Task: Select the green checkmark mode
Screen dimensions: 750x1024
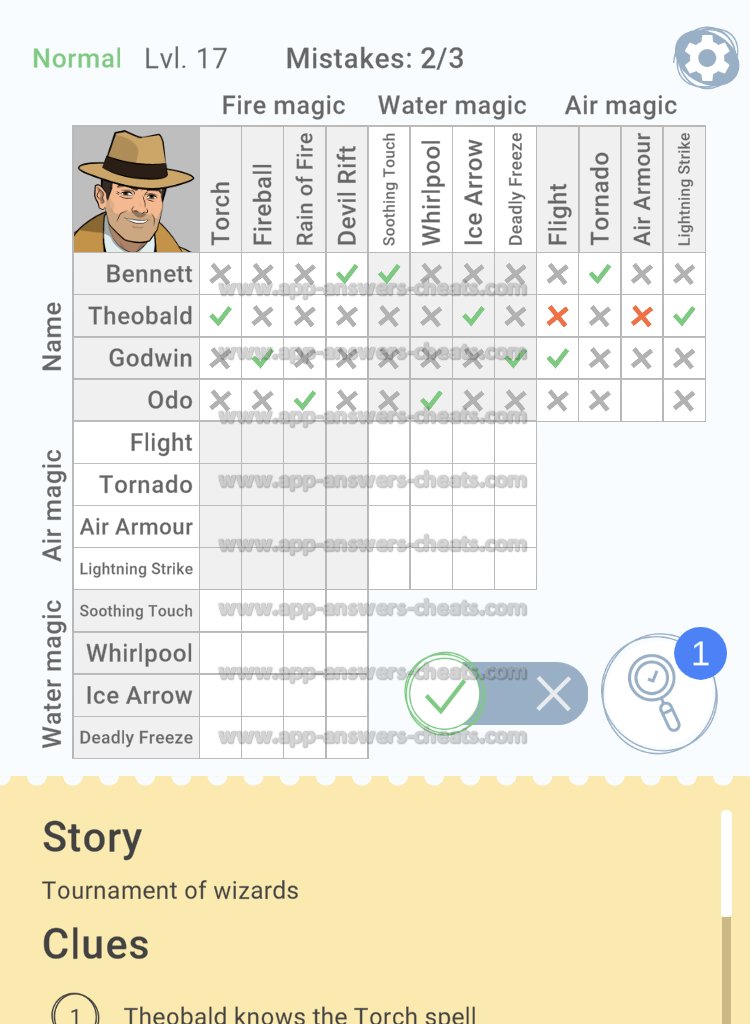Action: coord(445,694)
